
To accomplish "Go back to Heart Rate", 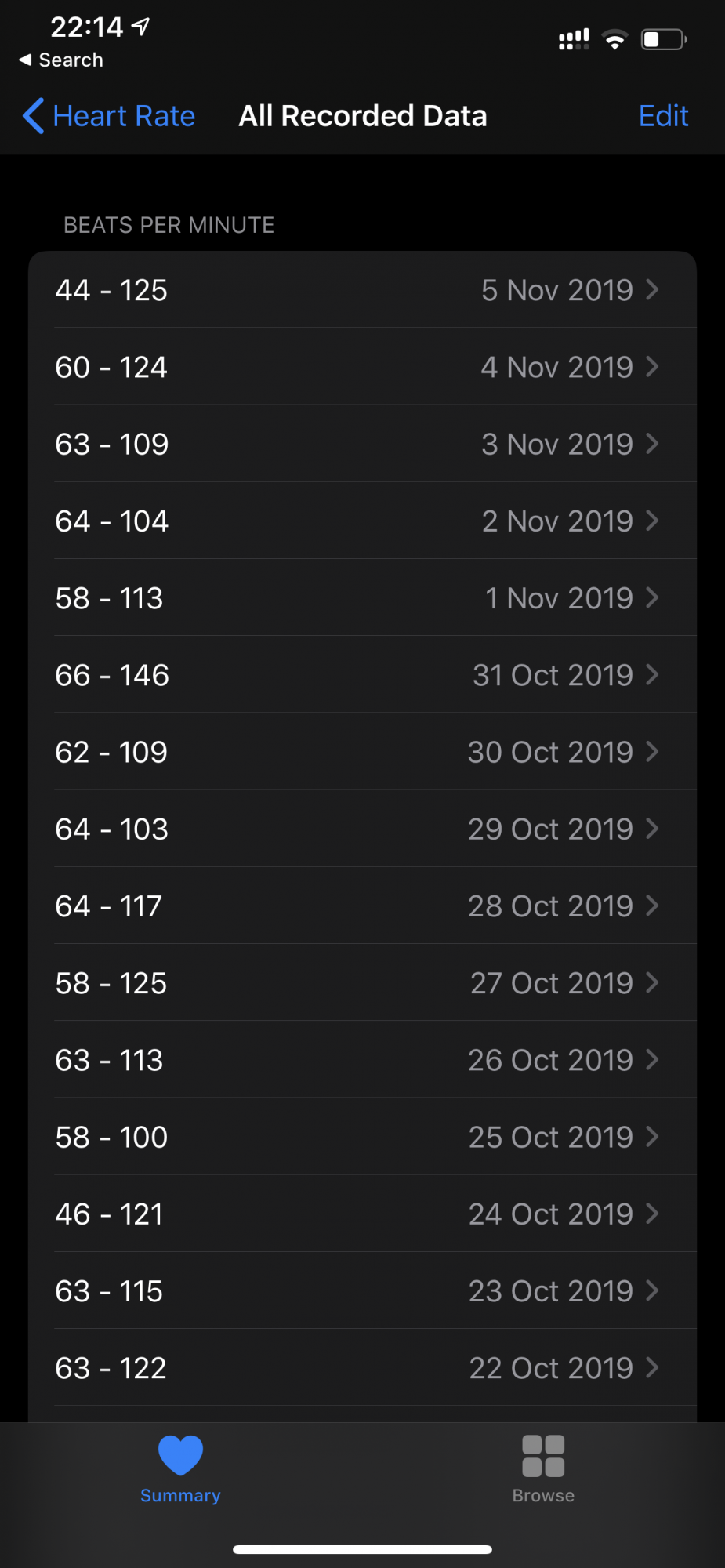I will click(109, 116).
